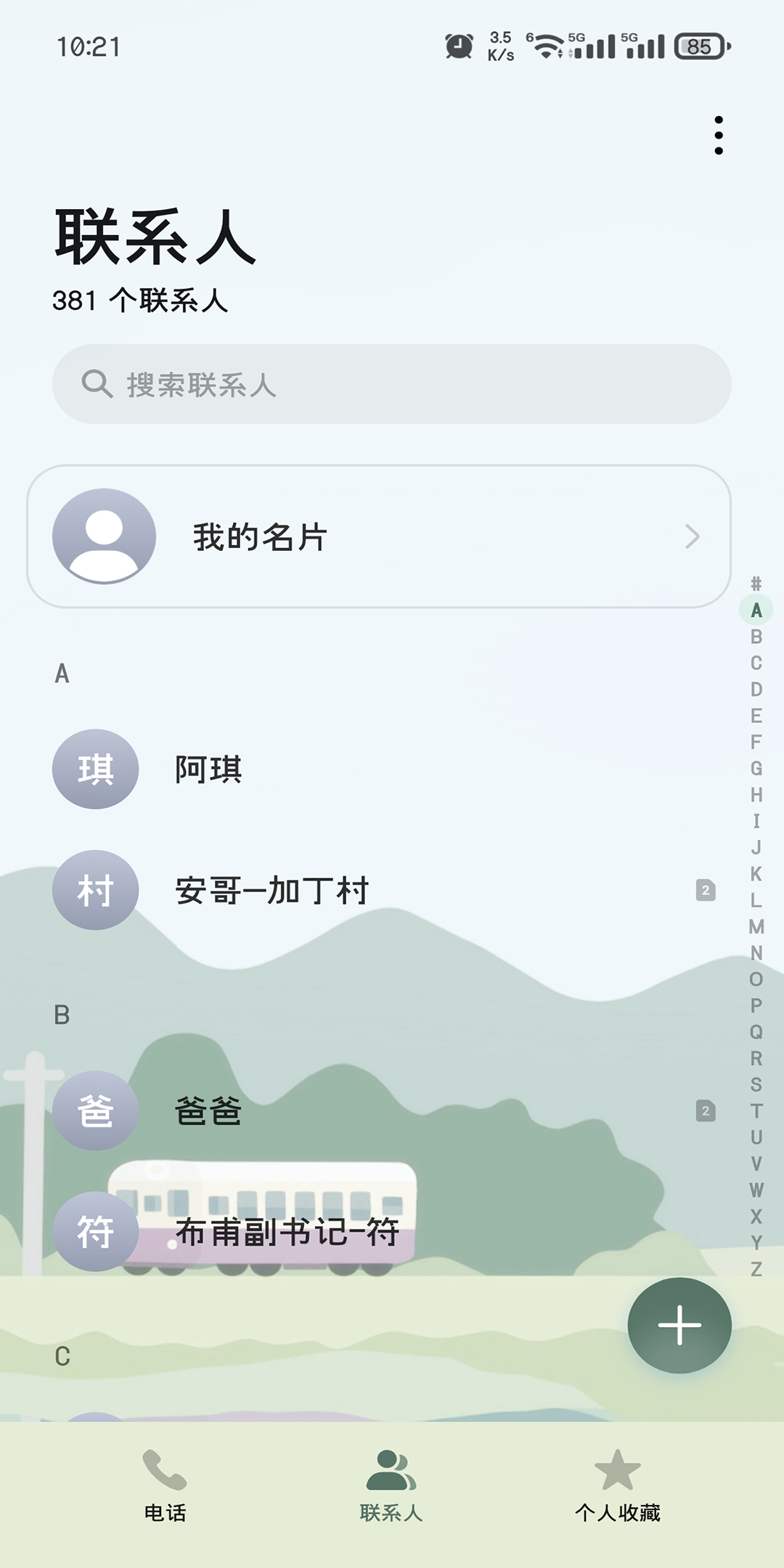Jump to letter H in index
784x1568 pixels.
756,795
